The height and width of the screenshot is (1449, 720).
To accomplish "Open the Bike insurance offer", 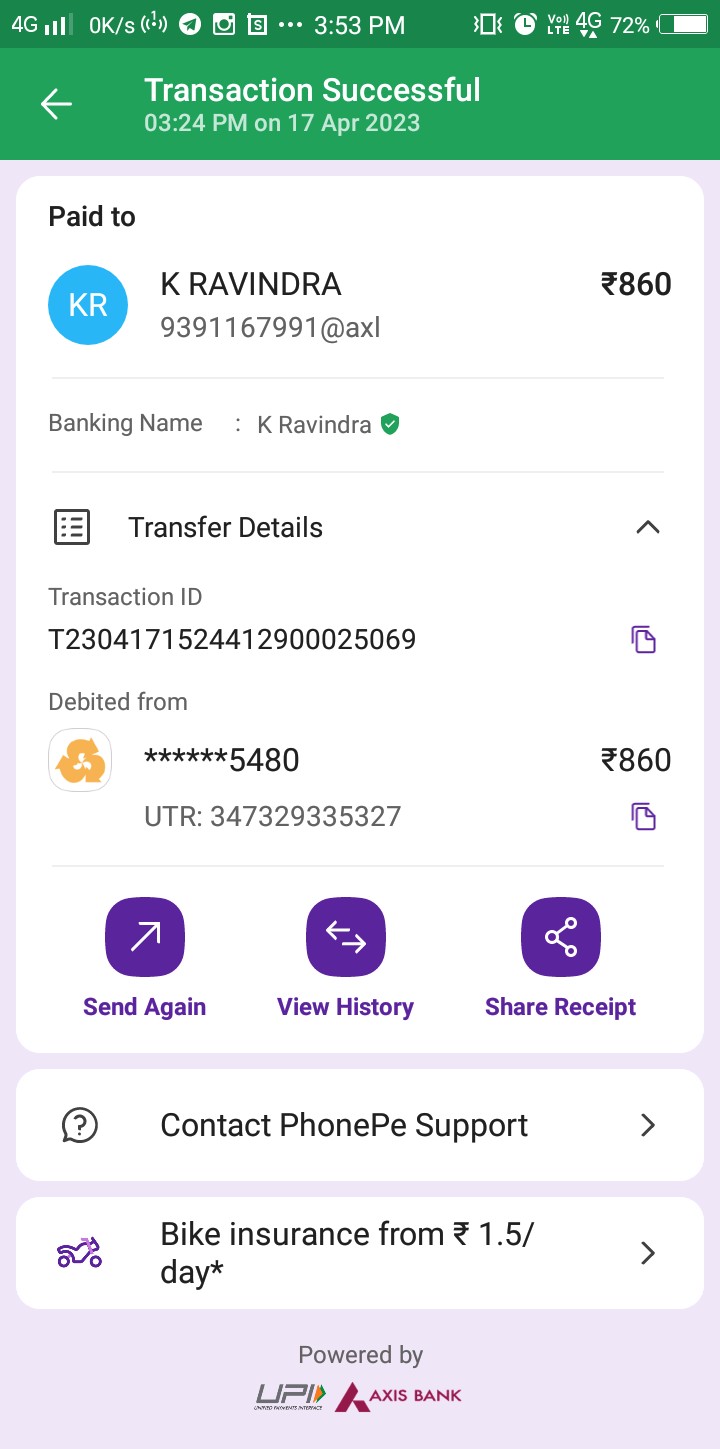I will pyautogui.click(x=360, y=1252).
